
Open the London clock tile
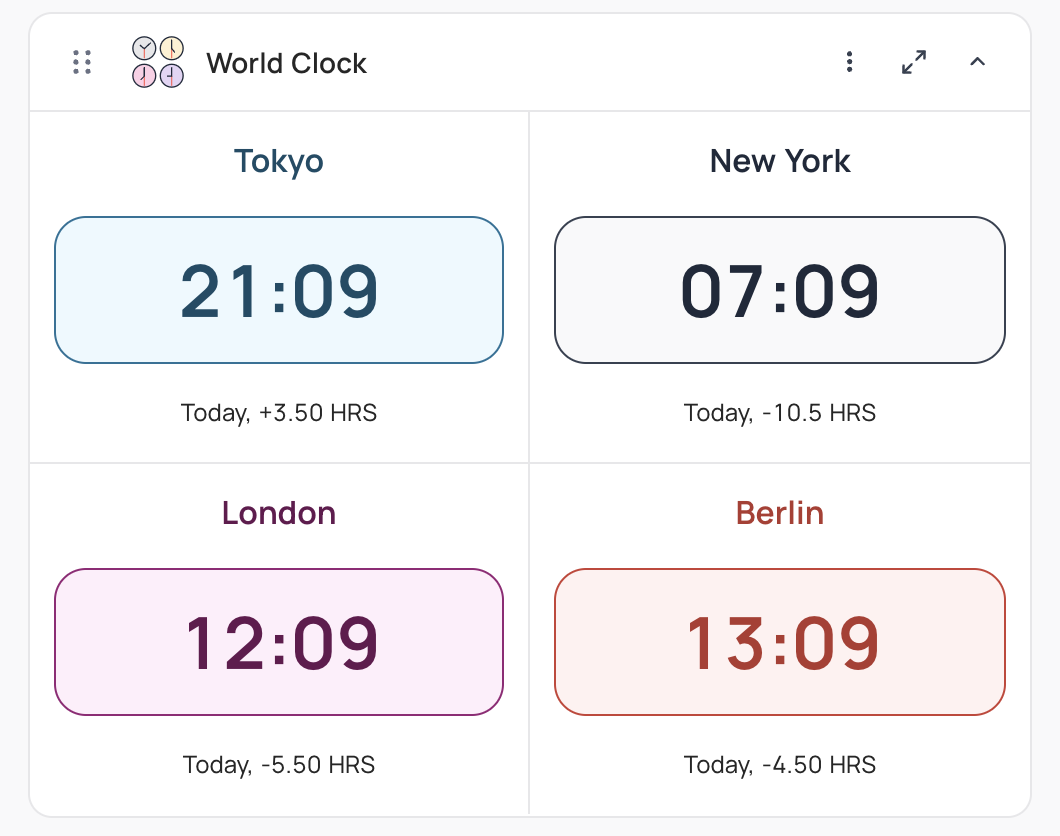pyautogui.click(x=279, y=642)
